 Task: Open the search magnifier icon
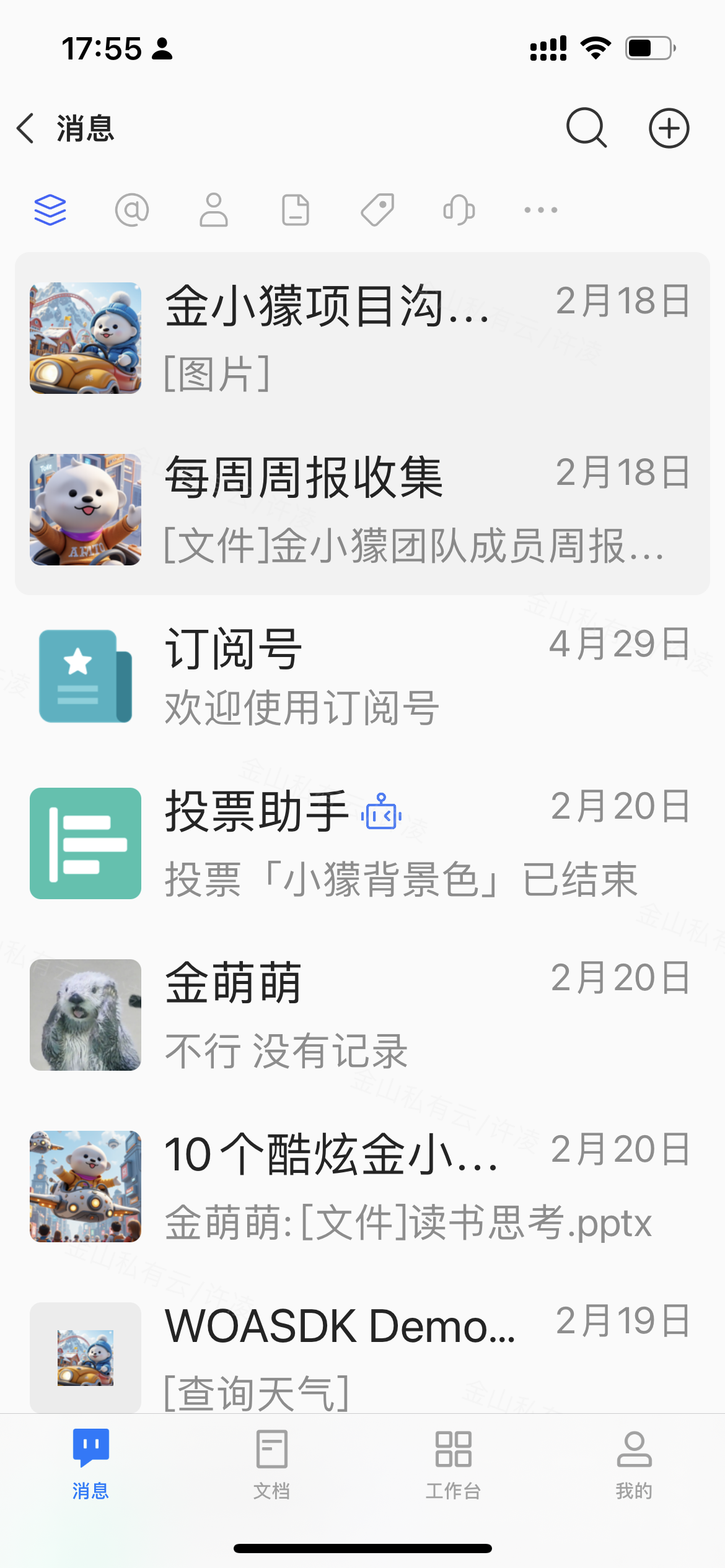click(x=586, y=128)
